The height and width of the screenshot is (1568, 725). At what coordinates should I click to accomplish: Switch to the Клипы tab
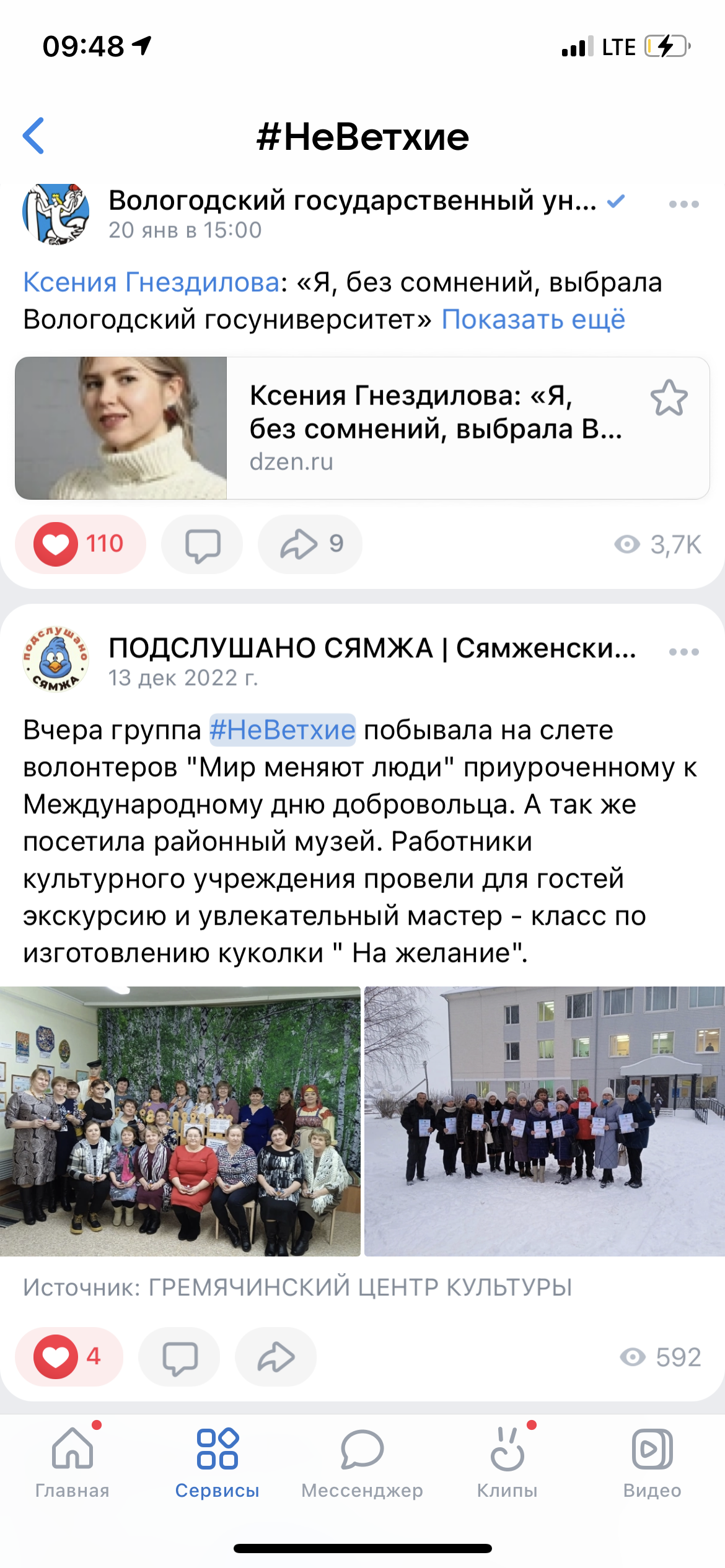(x=507, y=1460)
